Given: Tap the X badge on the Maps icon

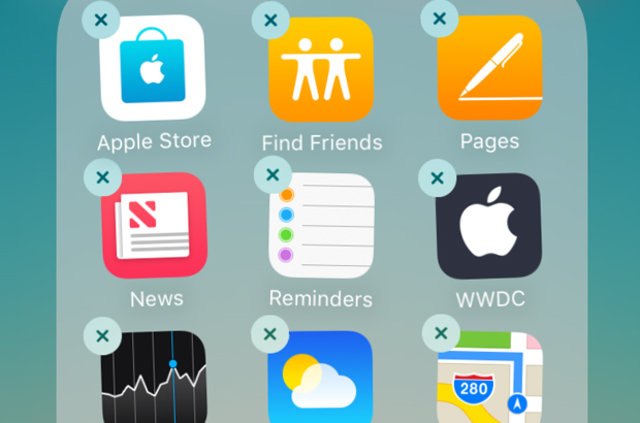Looking at the screenshot, I should point(439,334).
